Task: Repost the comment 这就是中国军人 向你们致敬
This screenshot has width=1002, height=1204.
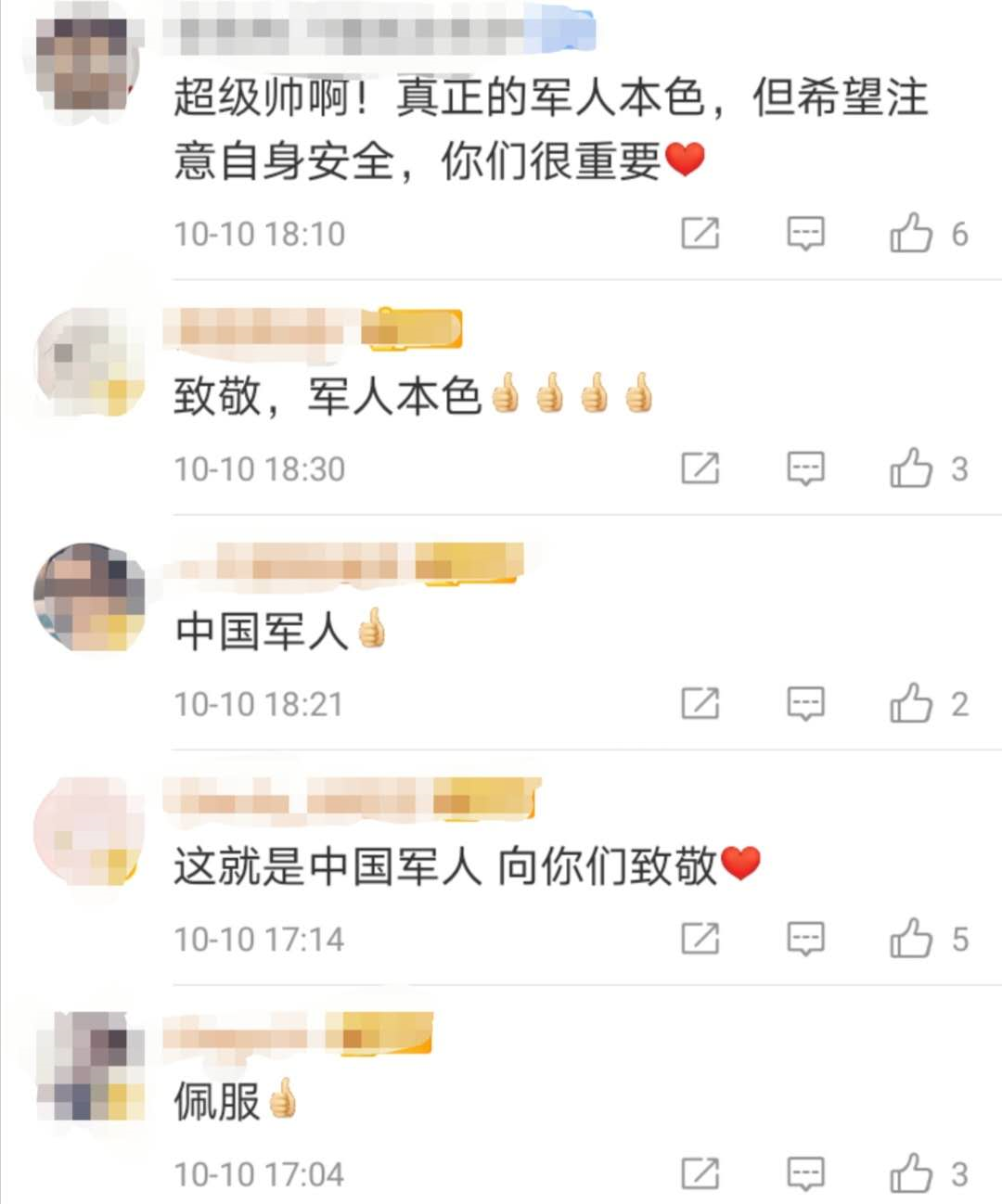Action: pyautogui.click(x=700, y=939)
